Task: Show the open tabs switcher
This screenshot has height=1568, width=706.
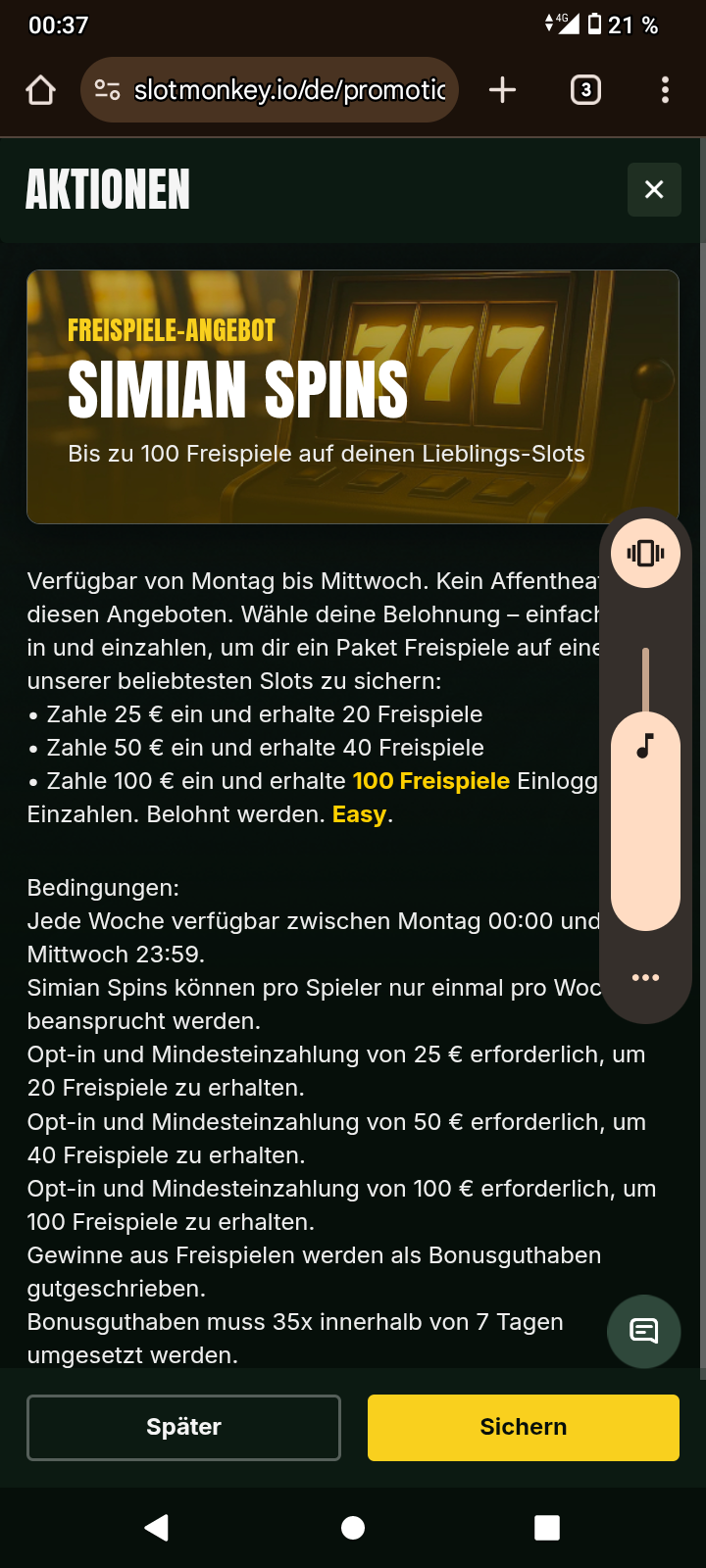Action: point(585,90)
